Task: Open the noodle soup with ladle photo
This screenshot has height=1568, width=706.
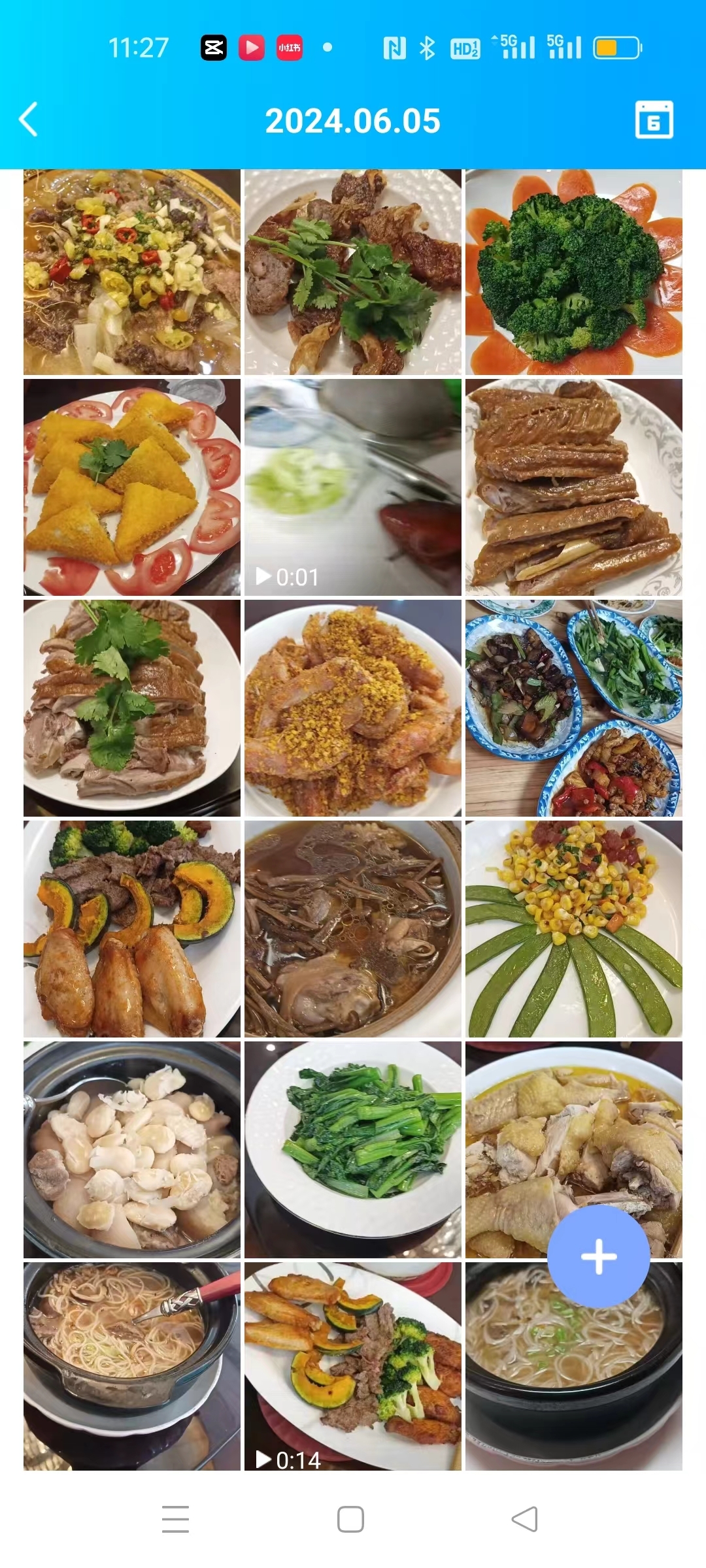Action: [x=131, y=1365]
